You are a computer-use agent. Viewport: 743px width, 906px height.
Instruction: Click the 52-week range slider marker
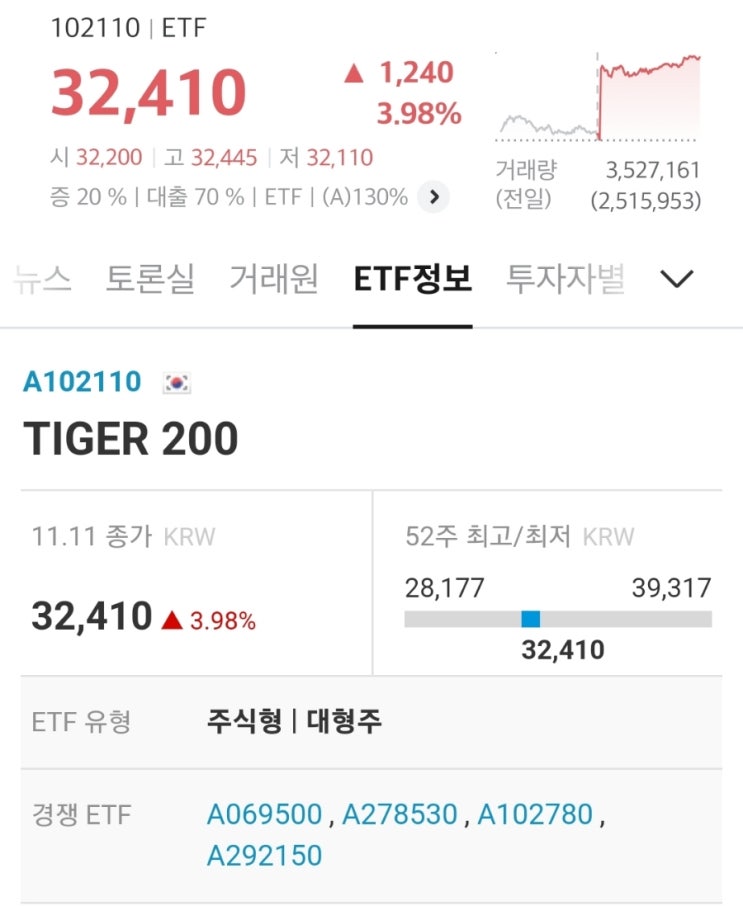534,618
